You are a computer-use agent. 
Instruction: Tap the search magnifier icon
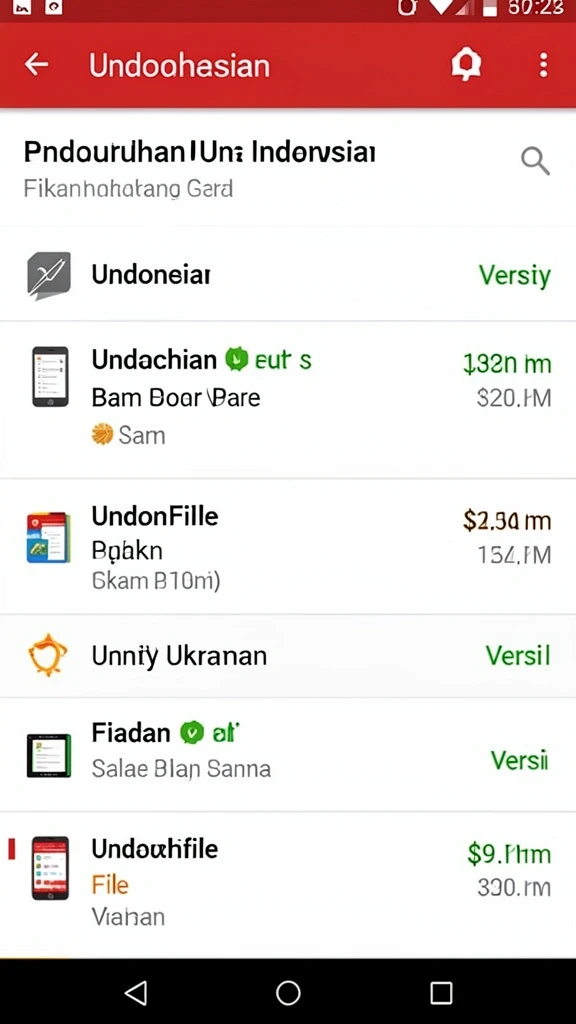[x=535, y=161]
